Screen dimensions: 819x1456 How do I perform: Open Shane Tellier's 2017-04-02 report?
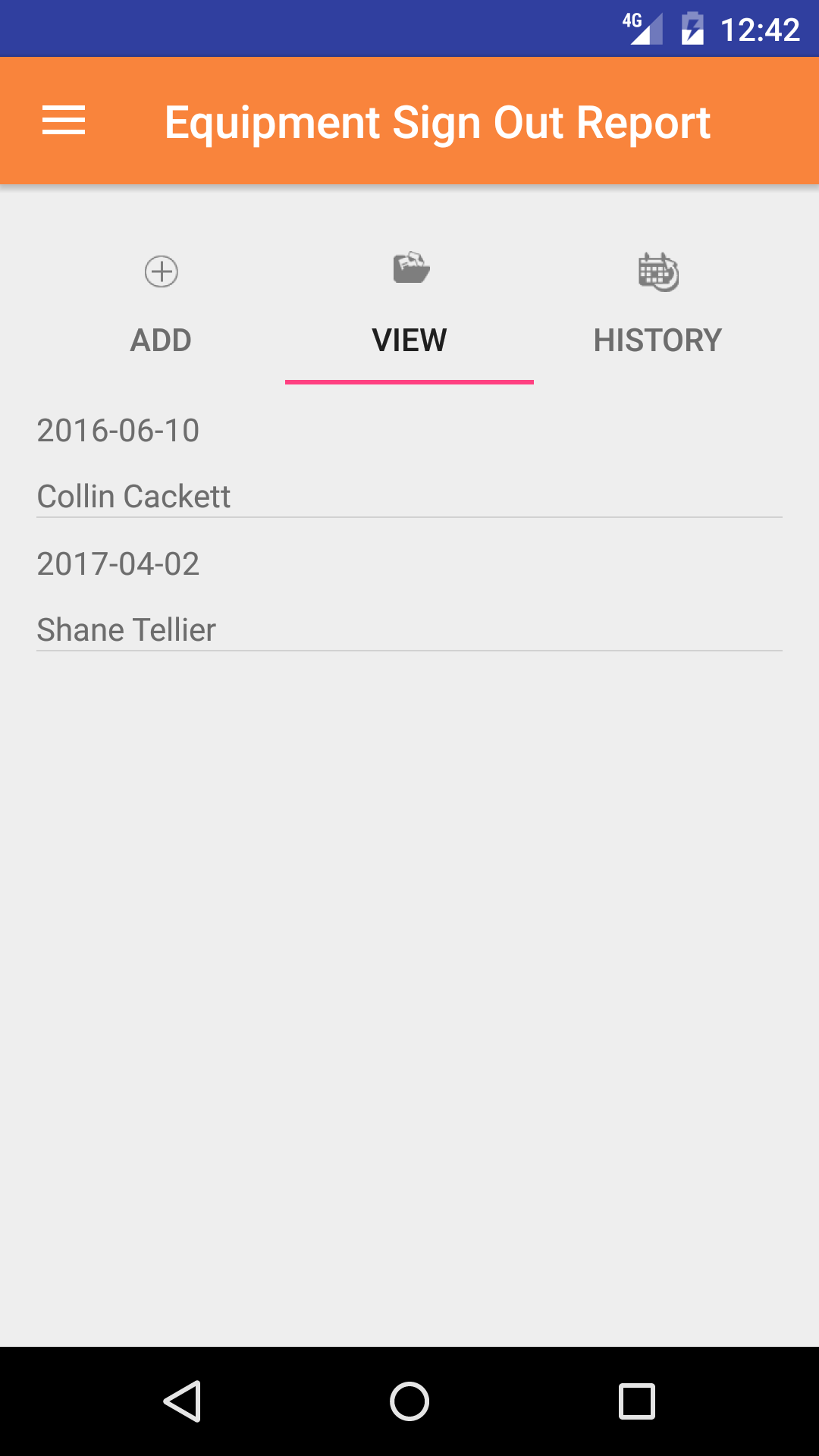tap(409, 596)
